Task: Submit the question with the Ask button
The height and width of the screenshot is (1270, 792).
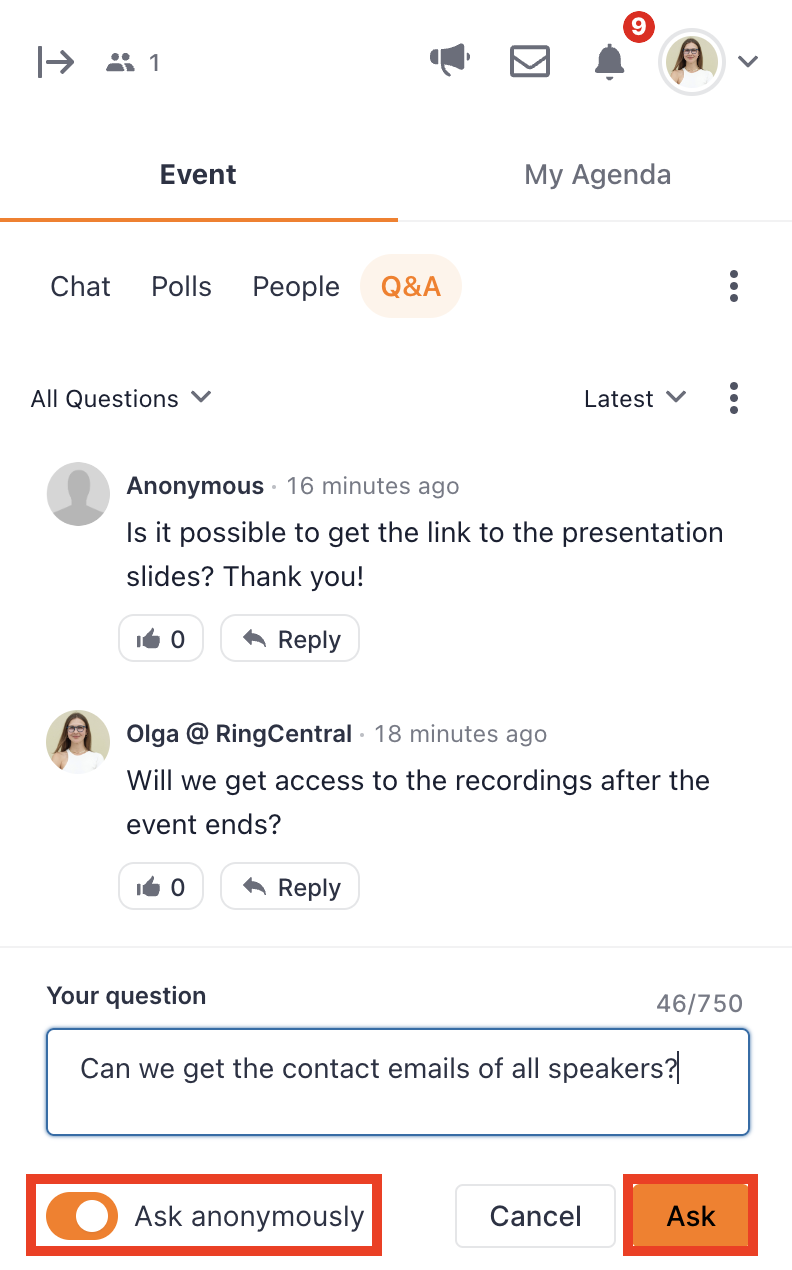Action: coord(691,1216)
